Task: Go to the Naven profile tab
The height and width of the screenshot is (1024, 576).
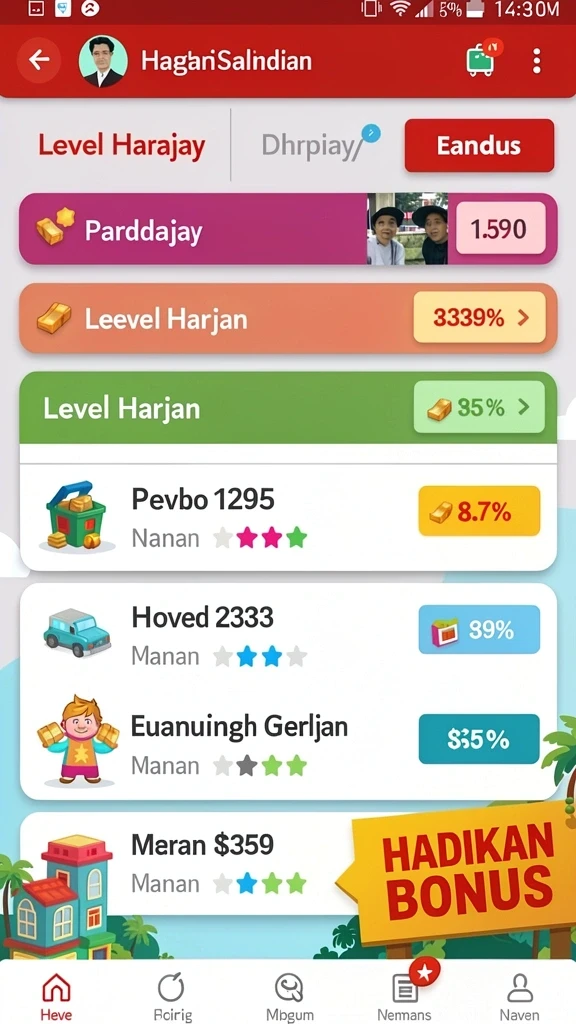Action: pyautogui.click(x=520, y=995)
